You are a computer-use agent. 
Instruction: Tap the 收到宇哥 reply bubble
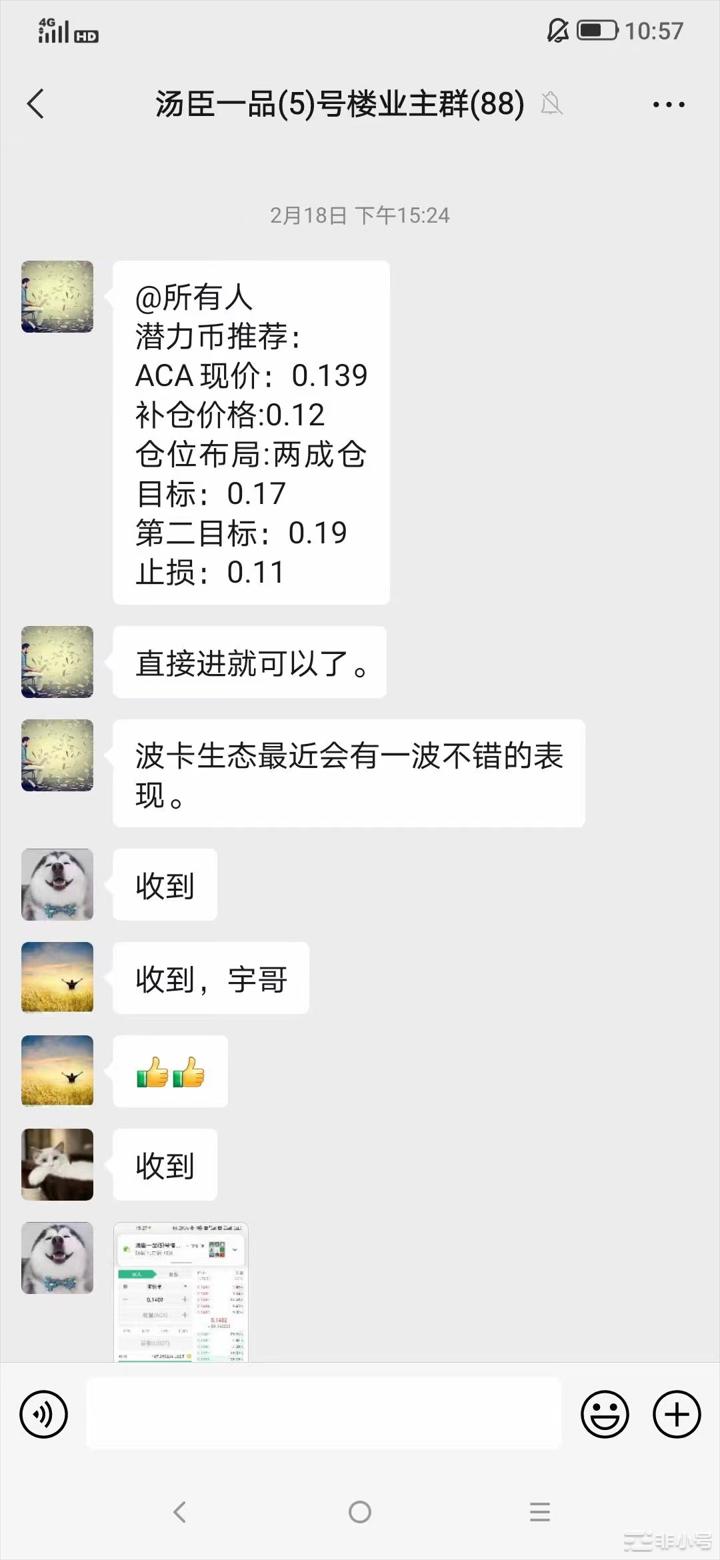pos(210,977)
